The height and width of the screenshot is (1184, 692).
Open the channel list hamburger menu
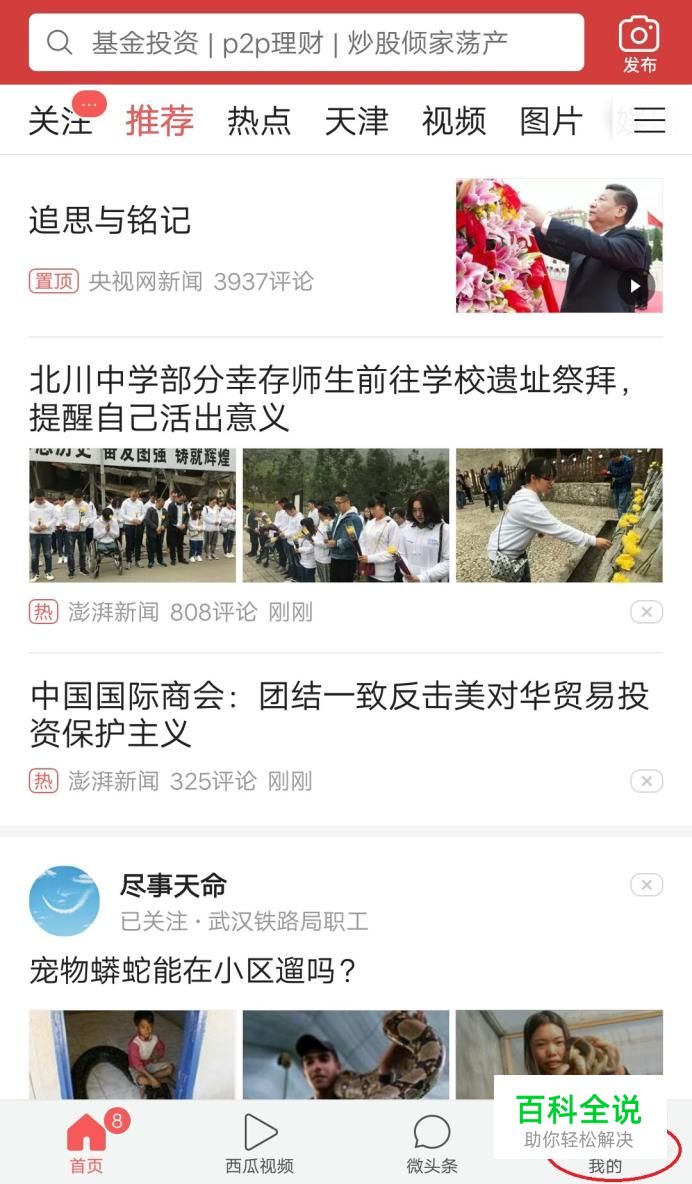click(x=649, y=121)
